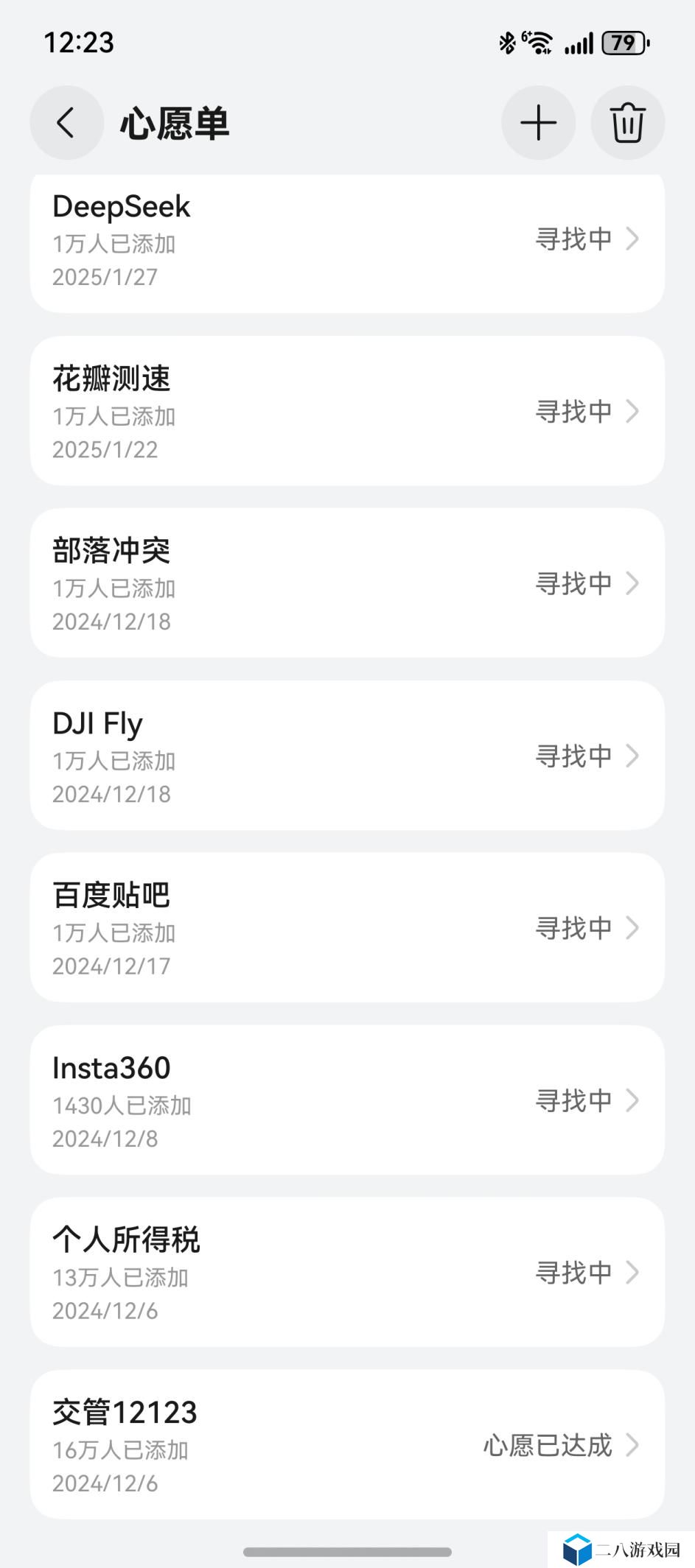Open the fulfilled 交管12123 wish
This screenshot has height=1568, width=695.
(347, 1445)
